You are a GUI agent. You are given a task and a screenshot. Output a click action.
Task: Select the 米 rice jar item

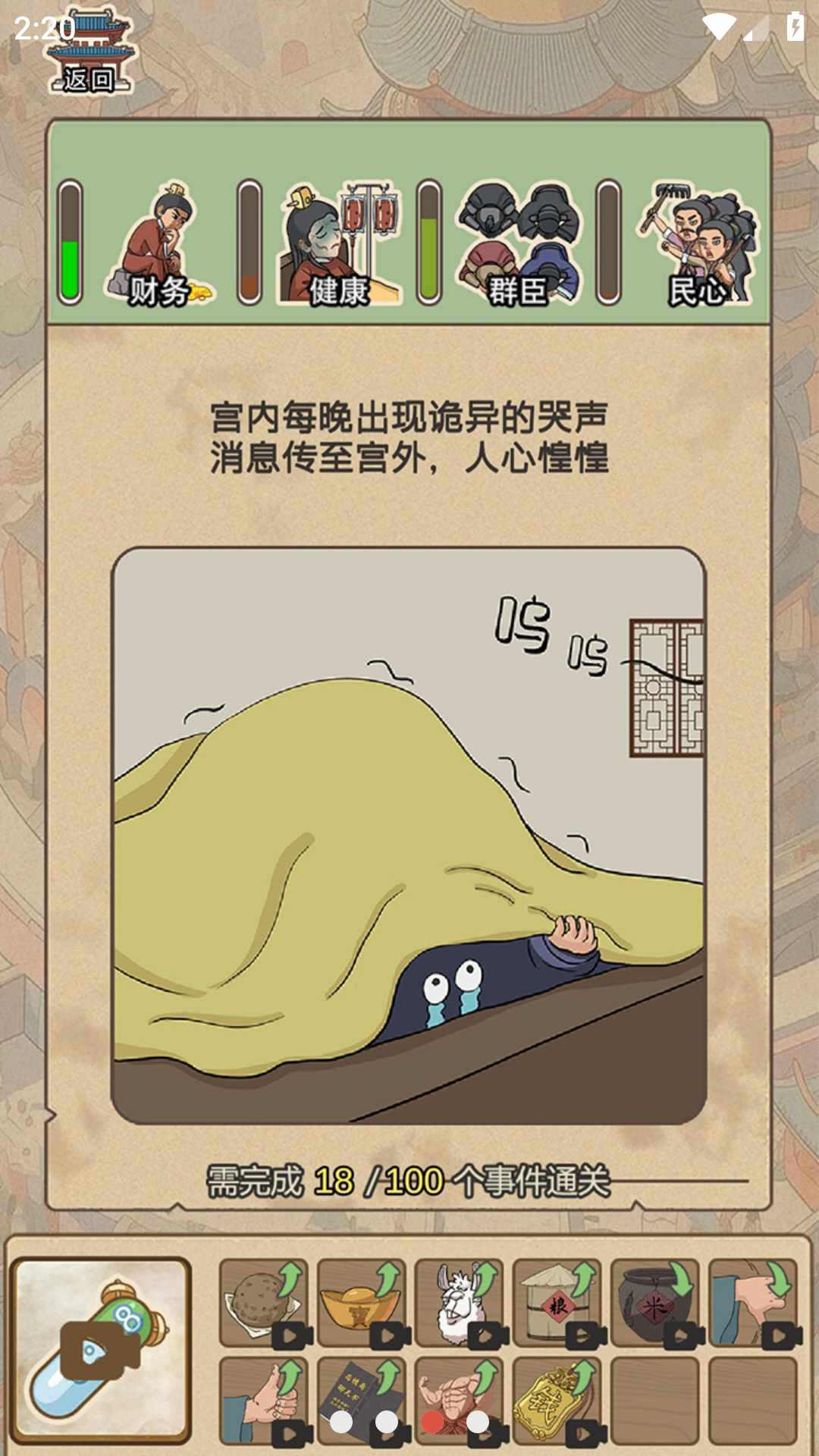tap(655, 1303)
